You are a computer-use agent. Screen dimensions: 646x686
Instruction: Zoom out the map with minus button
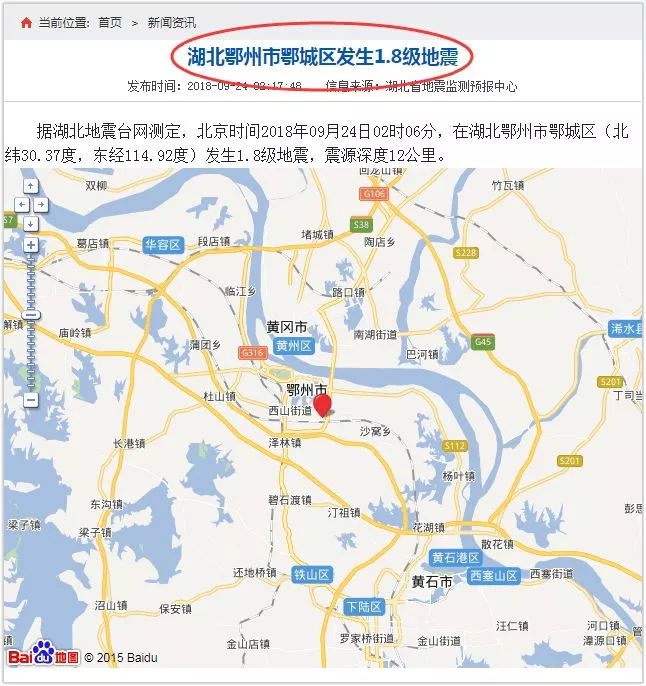coord(31,399)
